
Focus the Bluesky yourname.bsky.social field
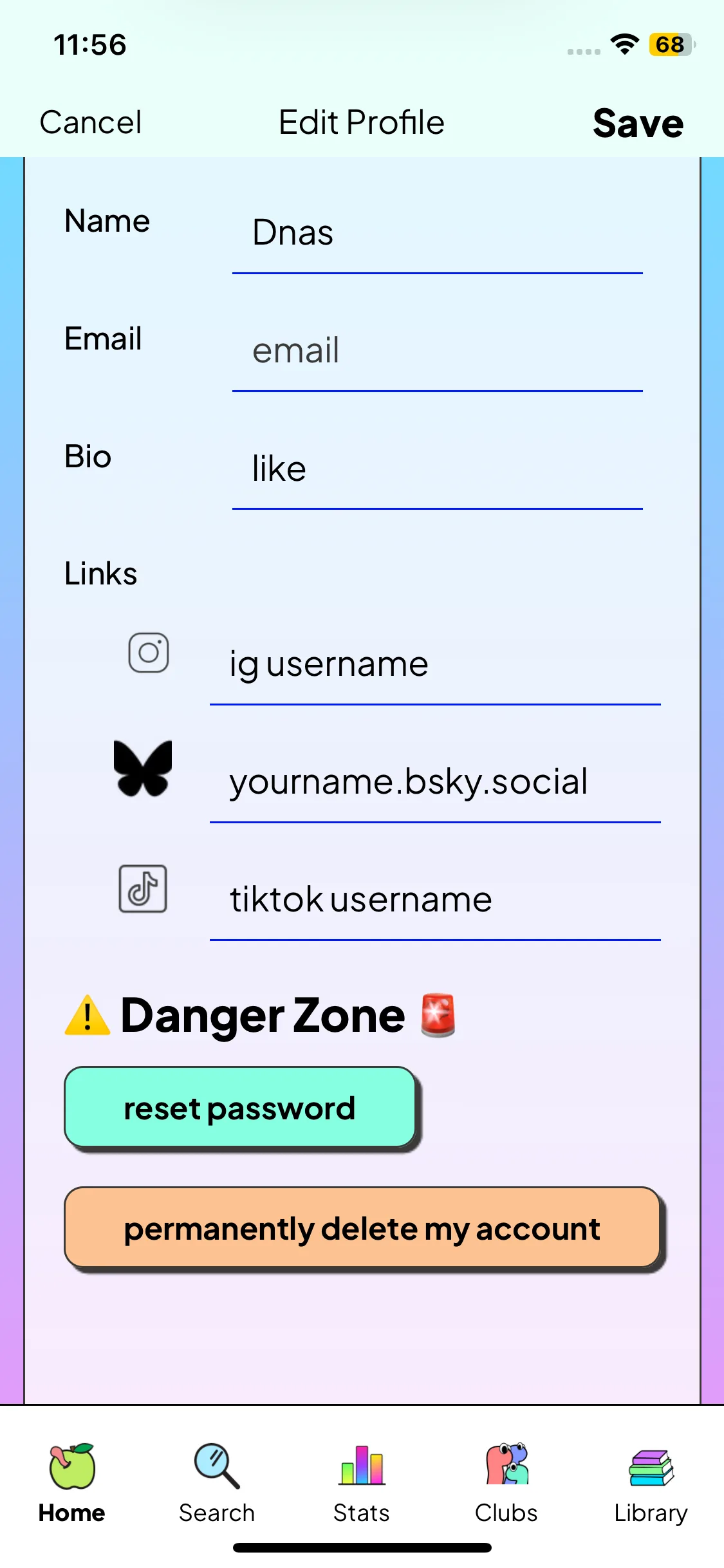click(x=435, y=782)
